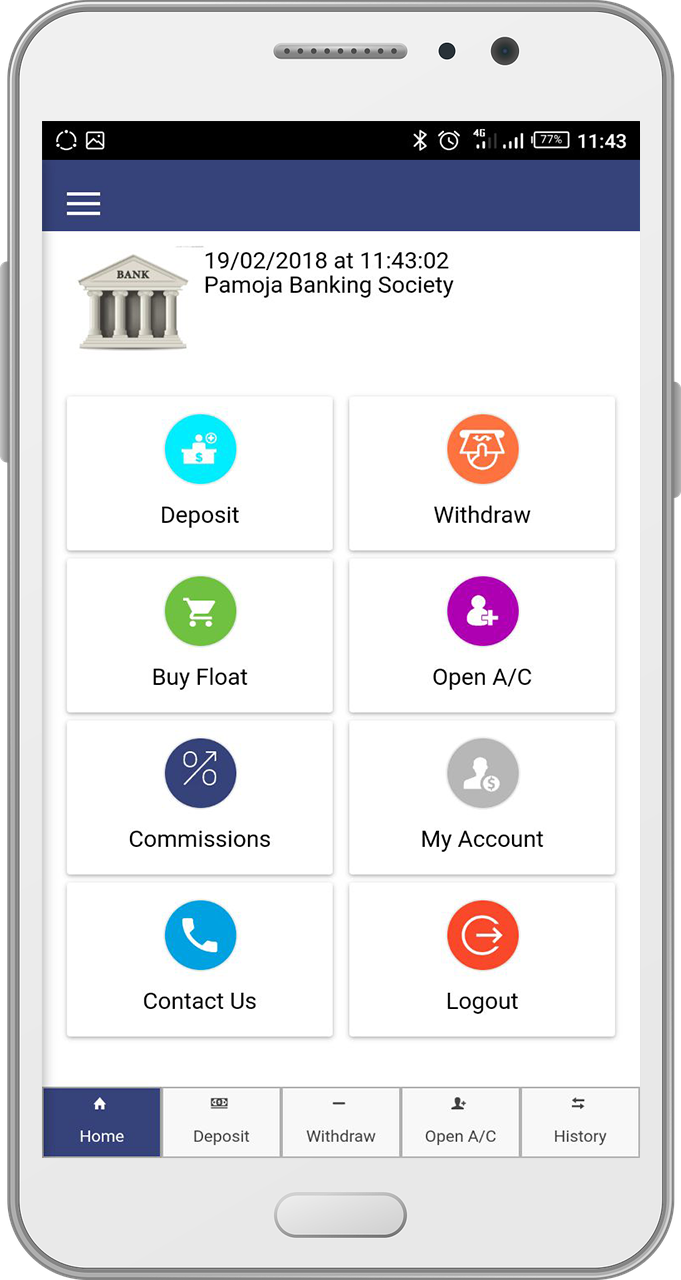Open the Contact Us card
The width and height of the screenshot is (681, 1280).
click(199, 959)
